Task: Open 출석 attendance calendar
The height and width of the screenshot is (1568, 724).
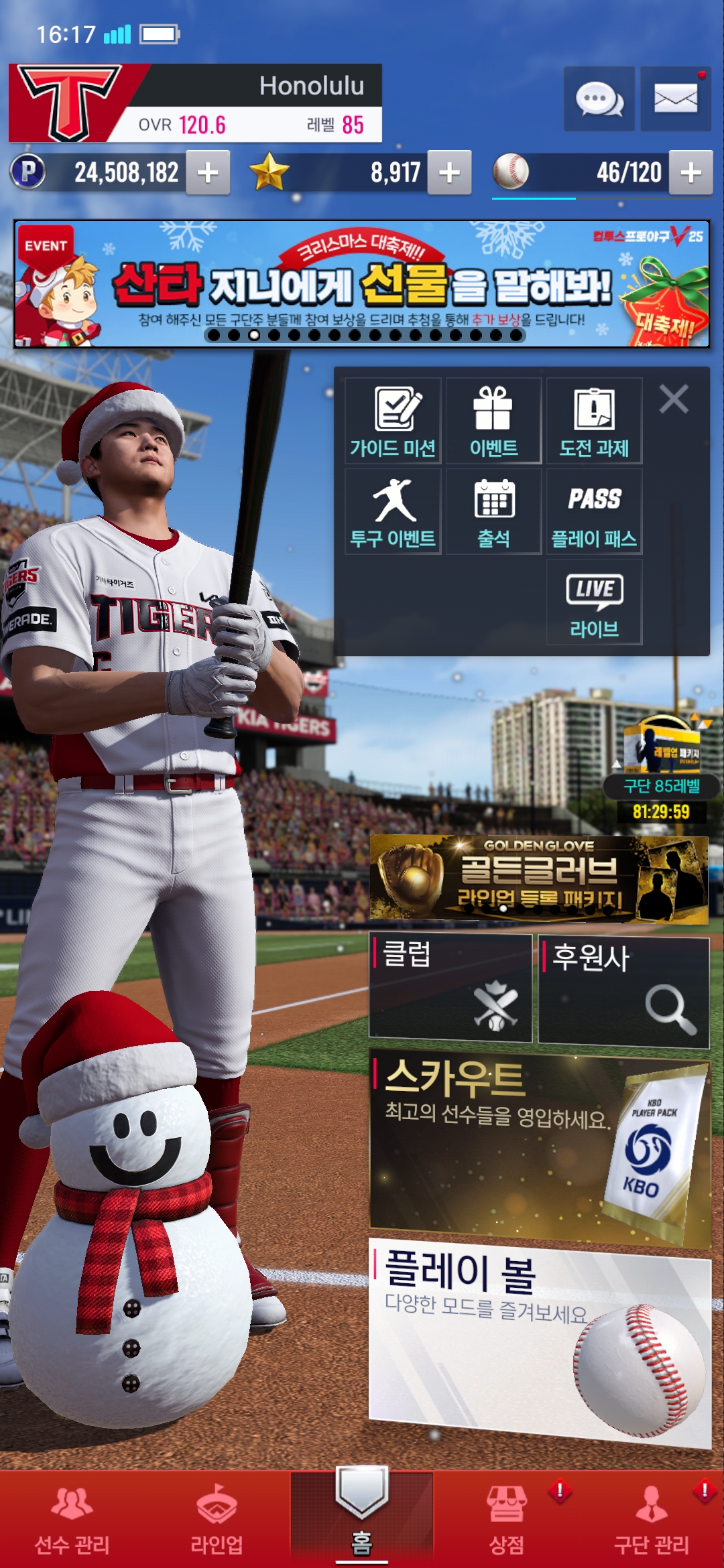Action: 493,512
